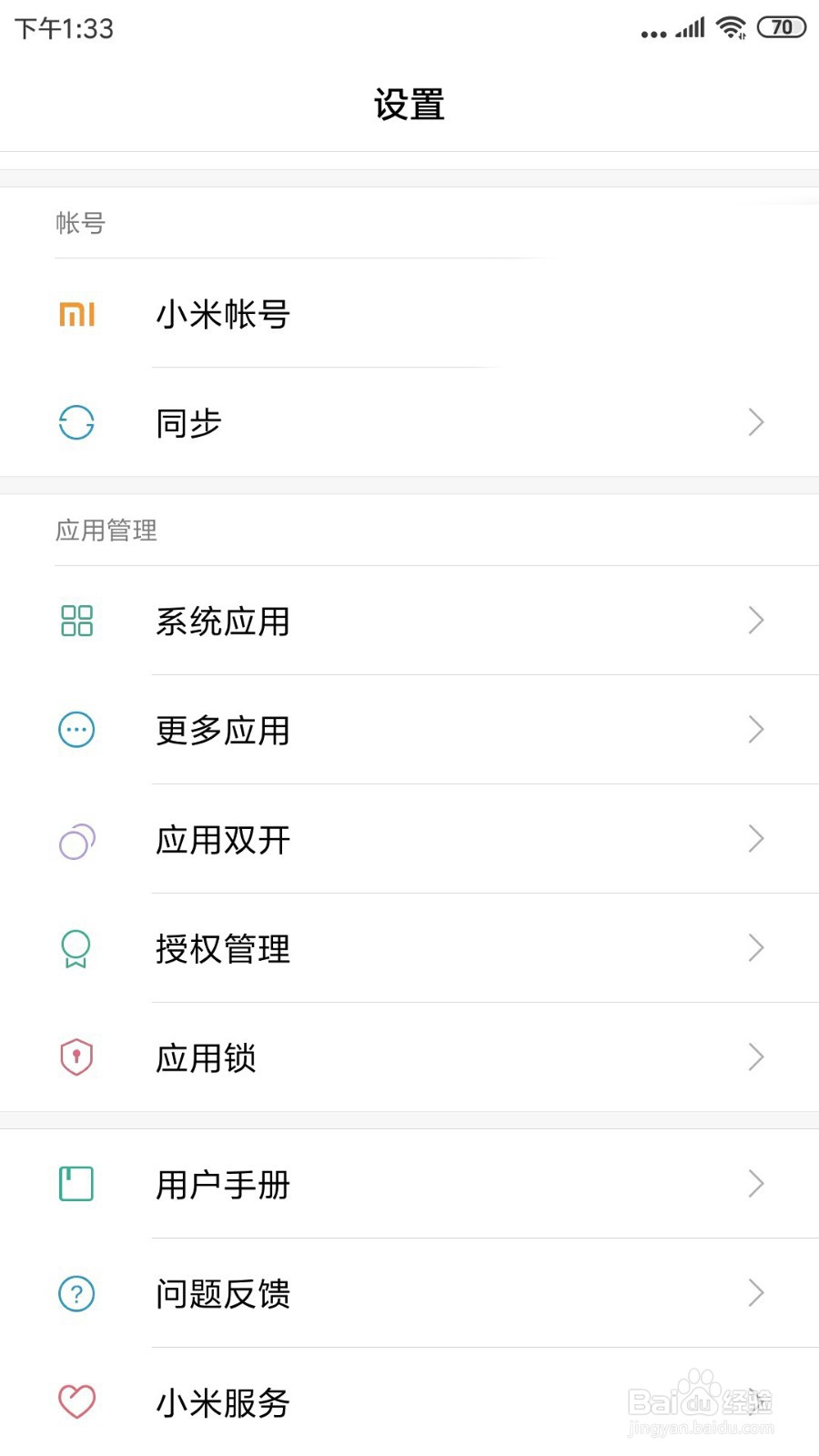
Task: Expand 授权管理 via the chevron arrow
Action: 755,949
